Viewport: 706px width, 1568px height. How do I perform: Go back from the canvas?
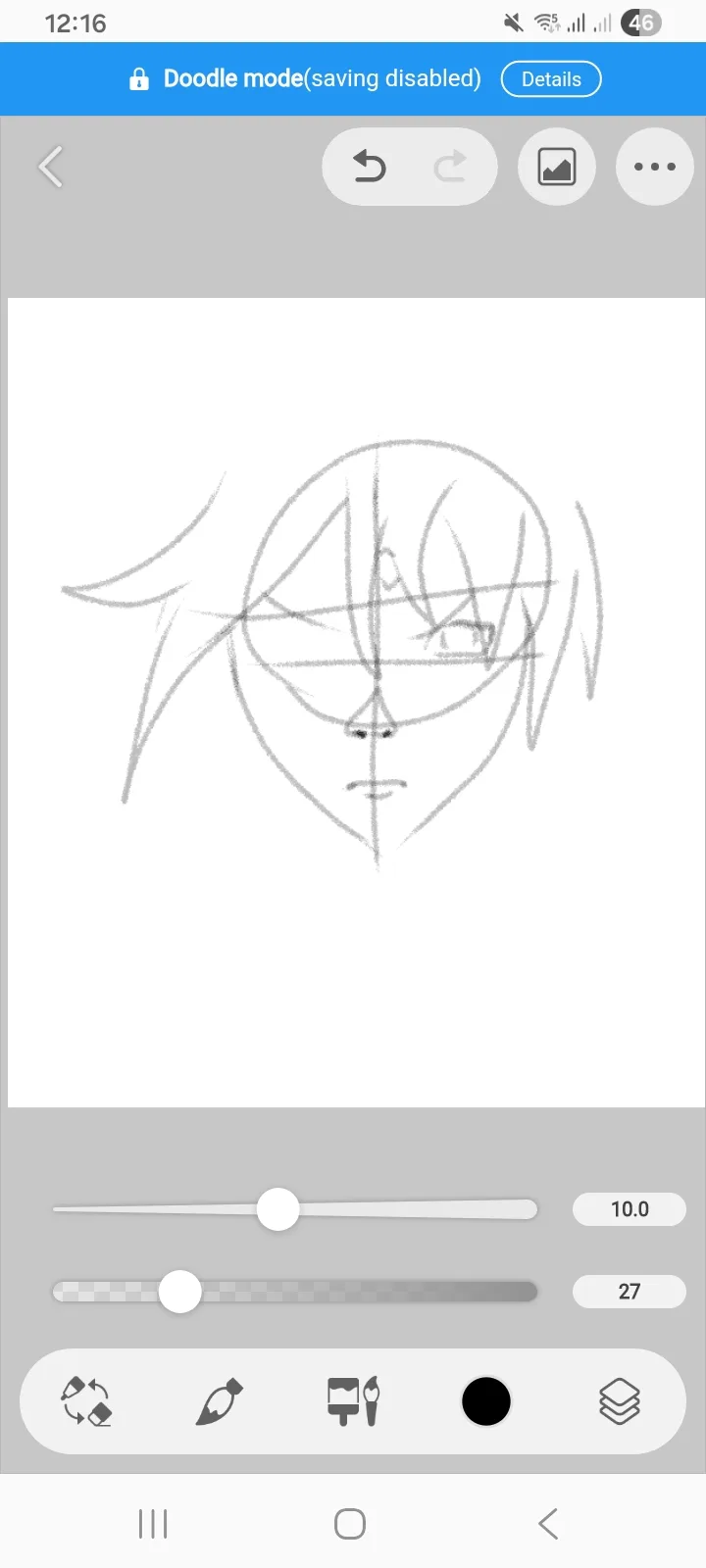(x=51, y=167)
